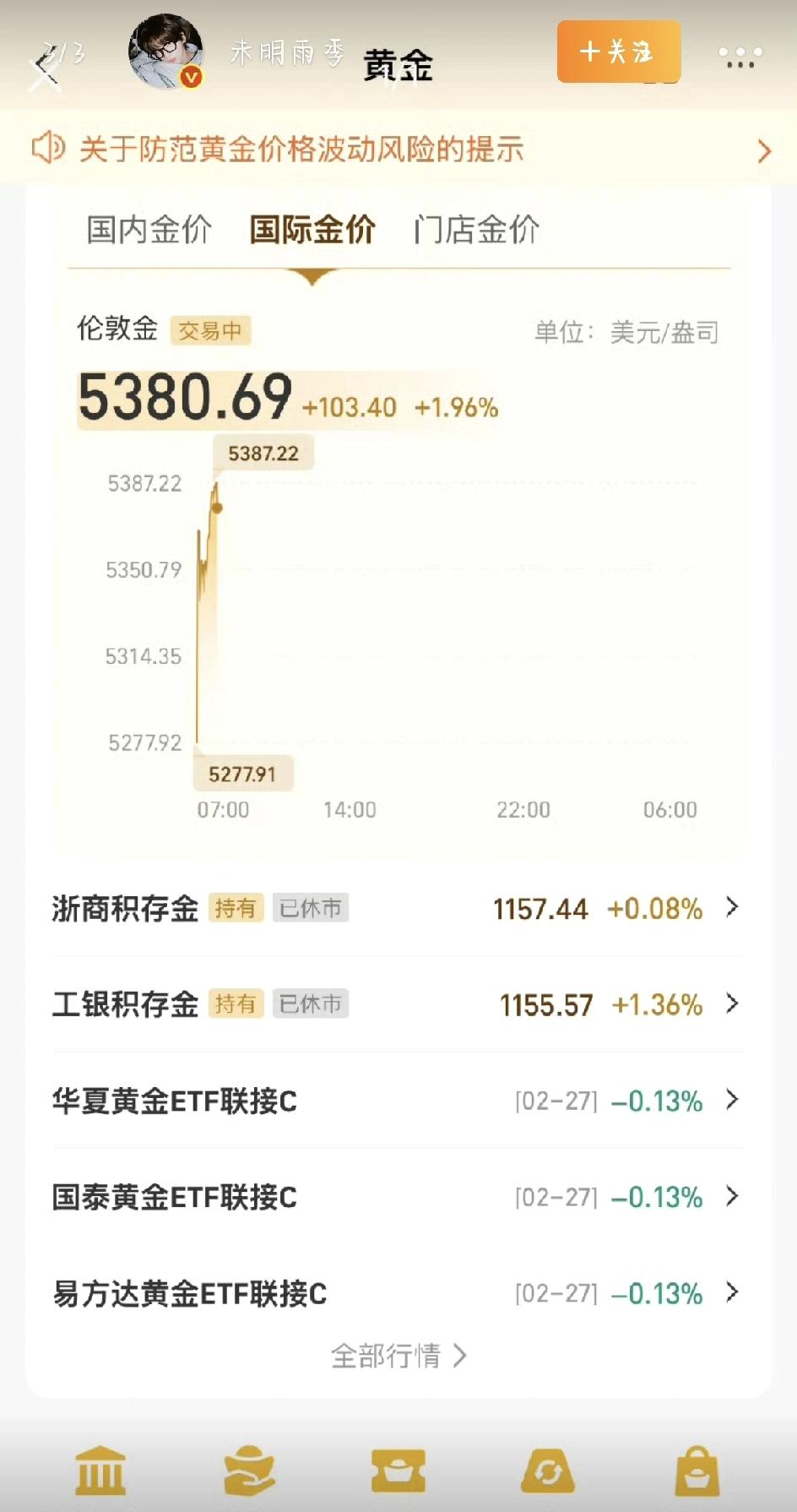Tap the 持有 badge next to 浙商积存金
This screenshot has width=797, height=1512.
[236, 909]
